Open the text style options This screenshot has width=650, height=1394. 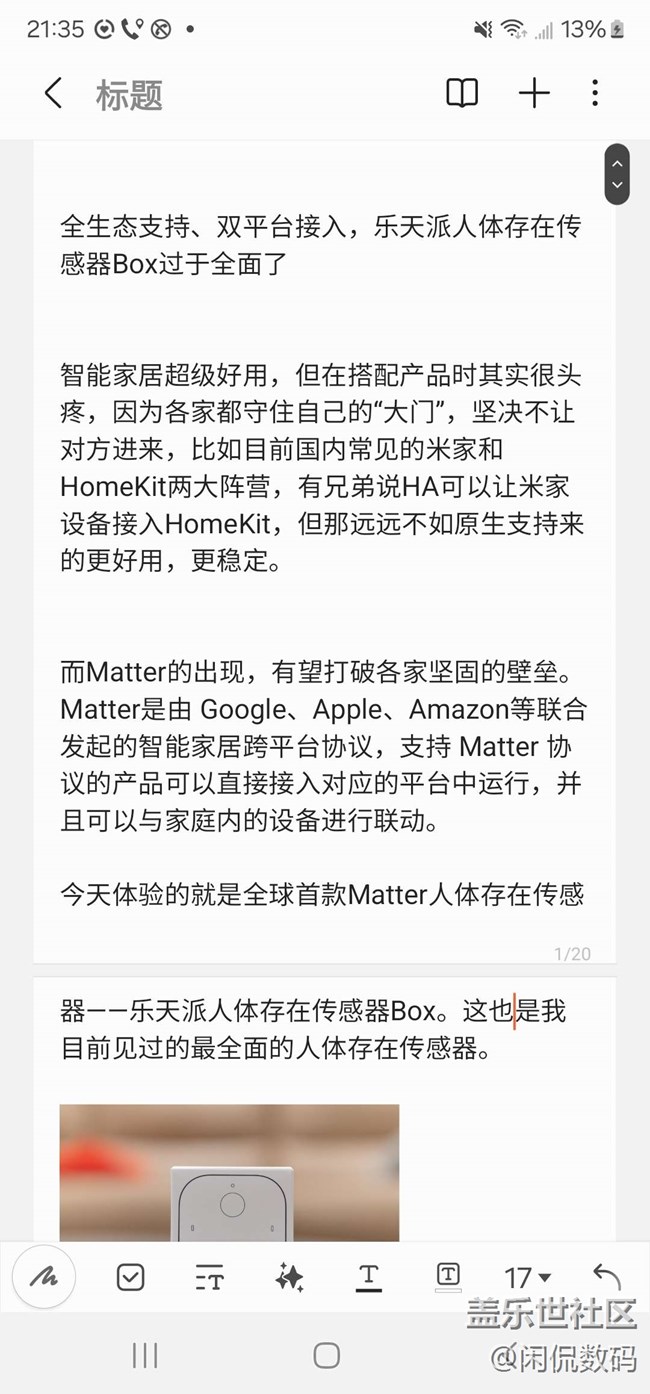click(210, 1277)
